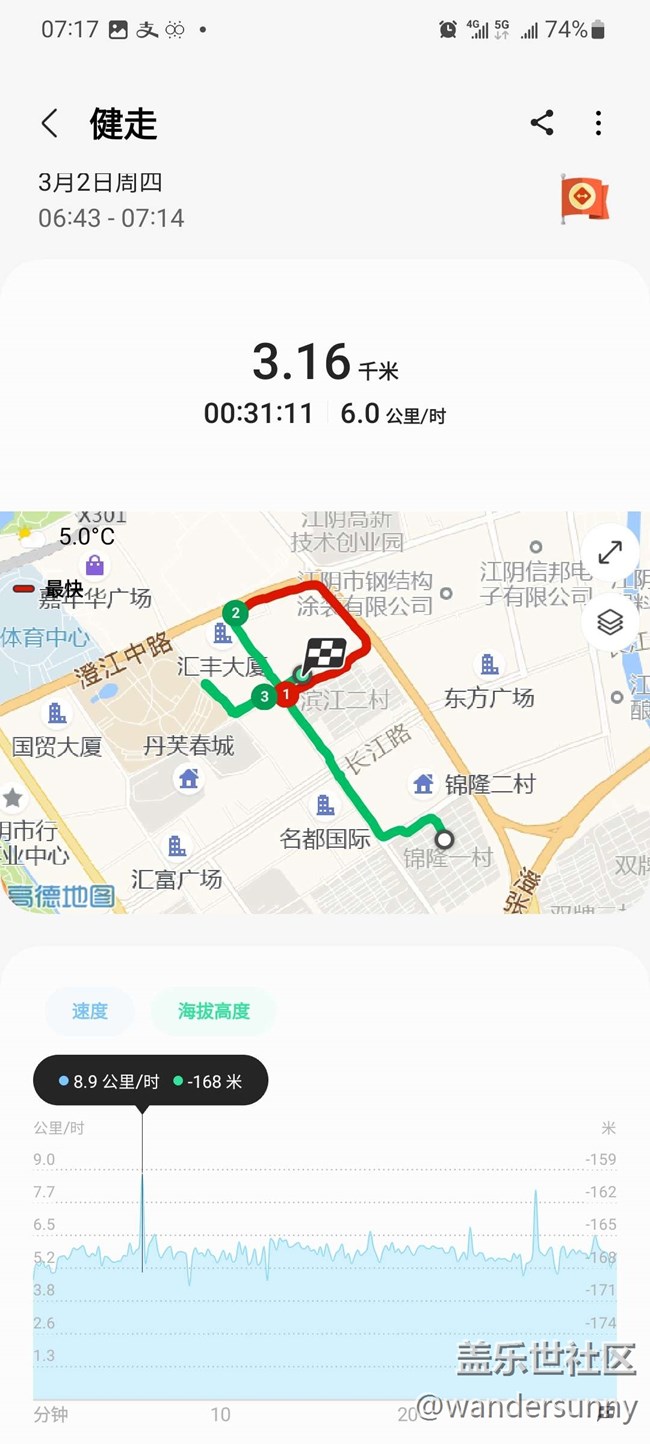Screen dimensions: 650x1444
Task: Open the red envelope badge icon
Action: click(x=584, y=197)
